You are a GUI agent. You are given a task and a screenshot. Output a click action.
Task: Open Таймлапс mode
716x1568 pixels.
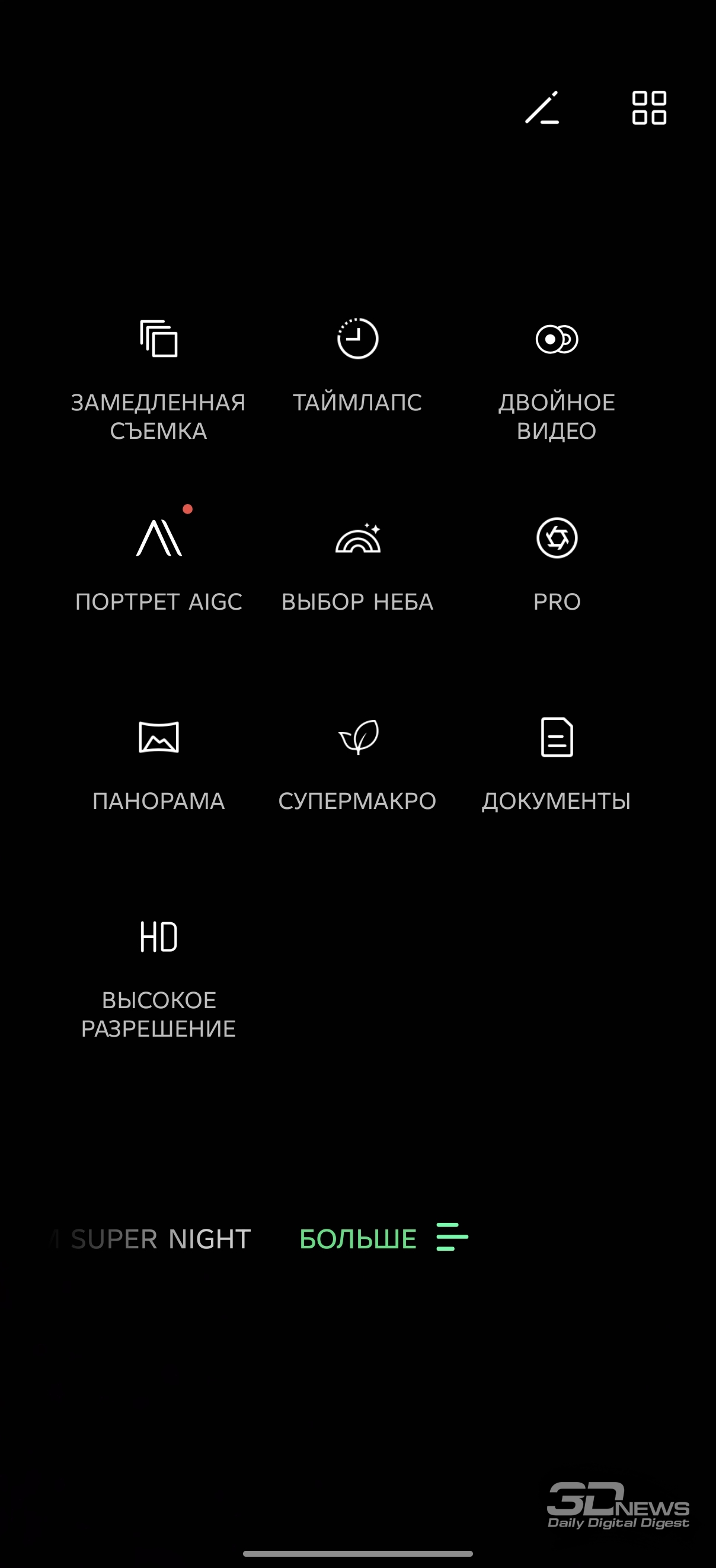coord(357,365)
